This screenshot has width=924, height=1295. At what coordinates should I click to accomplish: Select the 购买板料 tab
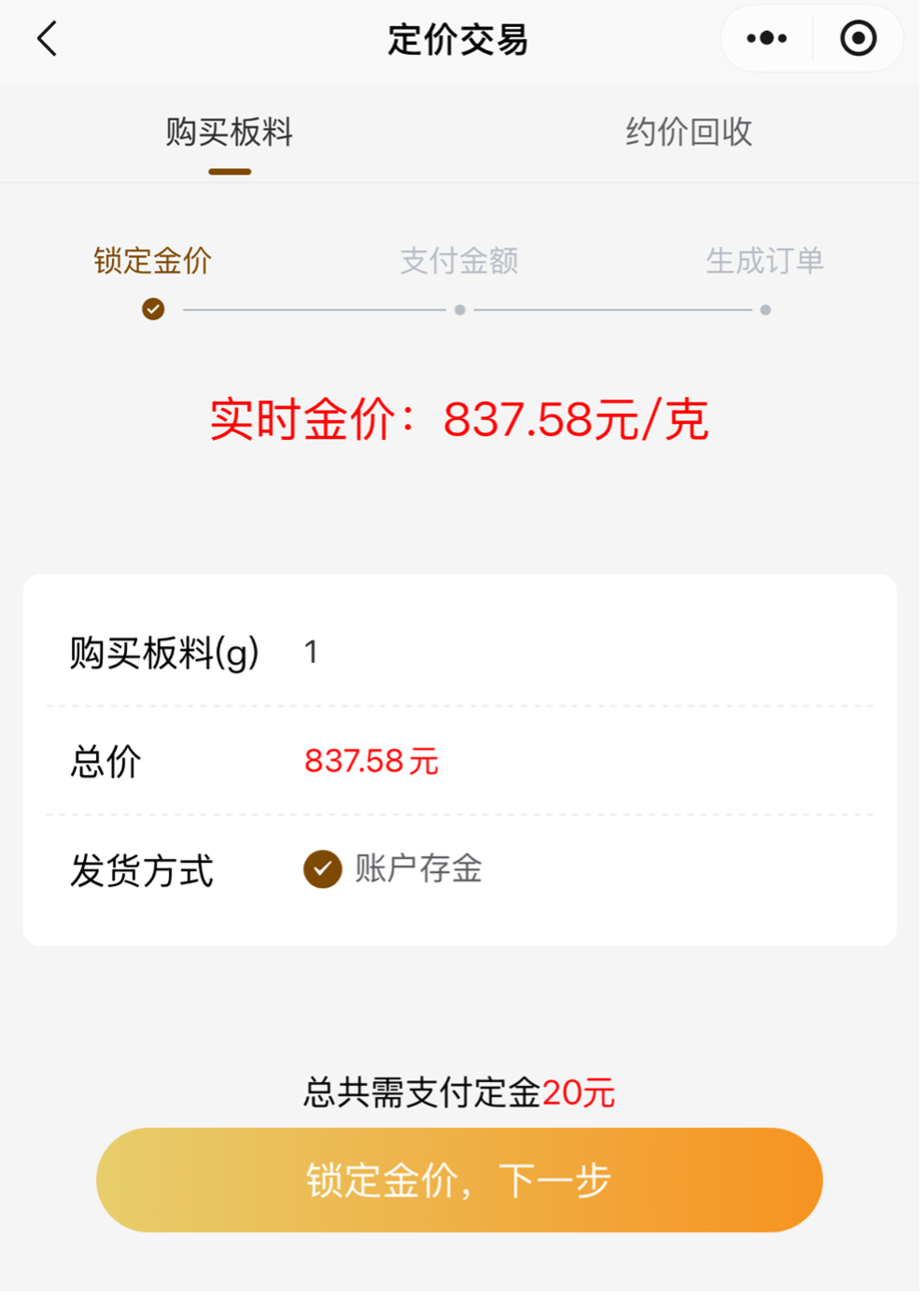pyautogui.click(x=229, y=133)
